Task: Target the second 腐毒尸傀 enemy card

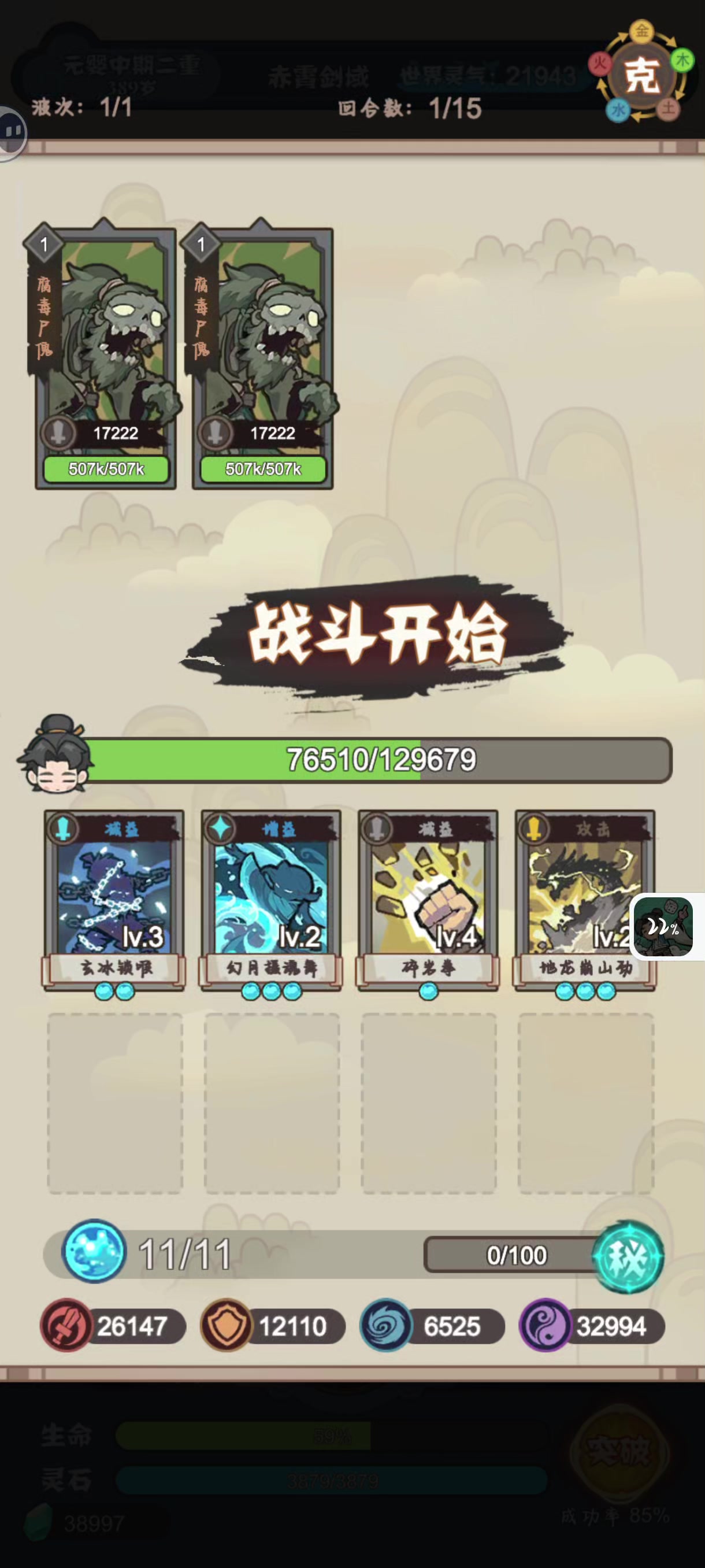Action: click(261, 356)
